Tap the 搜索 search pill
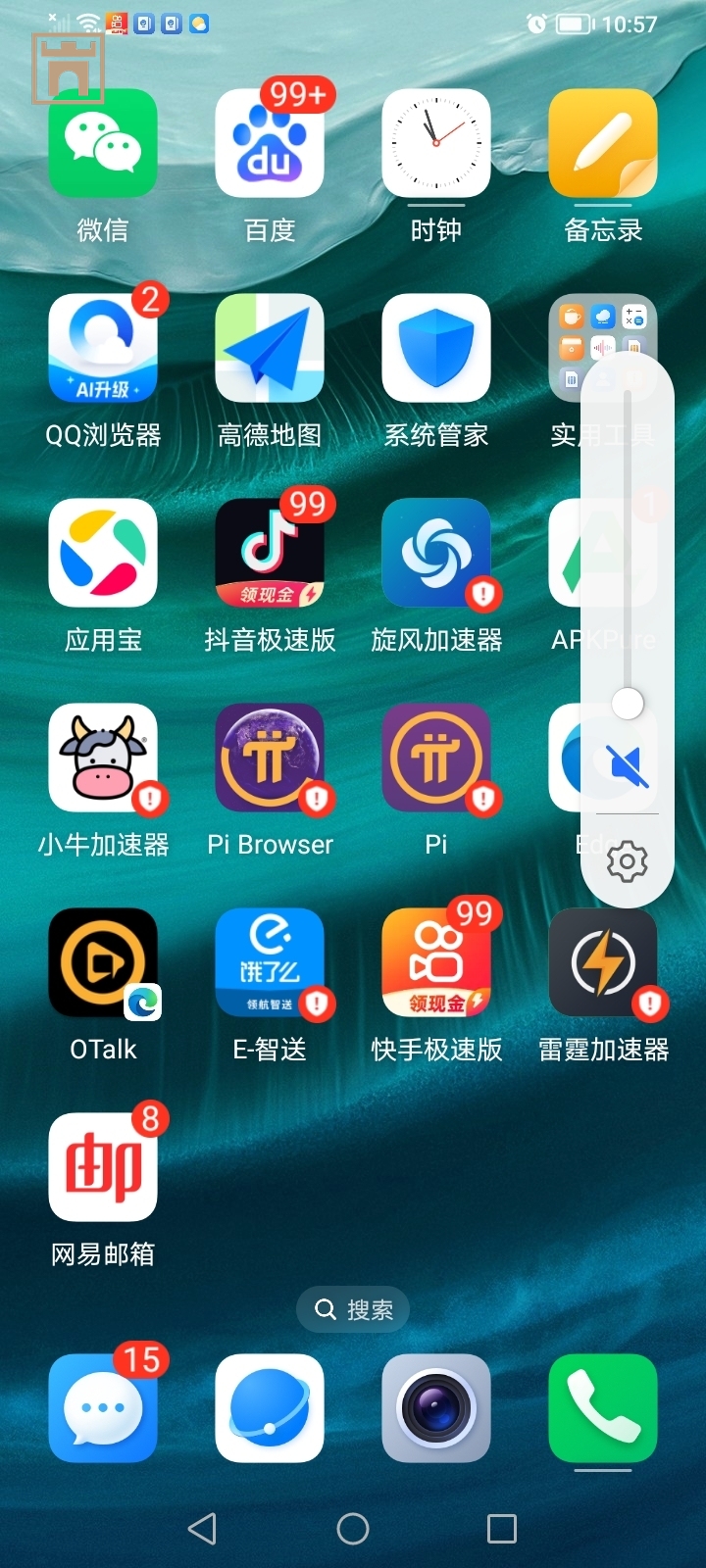 click(x=353, y=1309)
